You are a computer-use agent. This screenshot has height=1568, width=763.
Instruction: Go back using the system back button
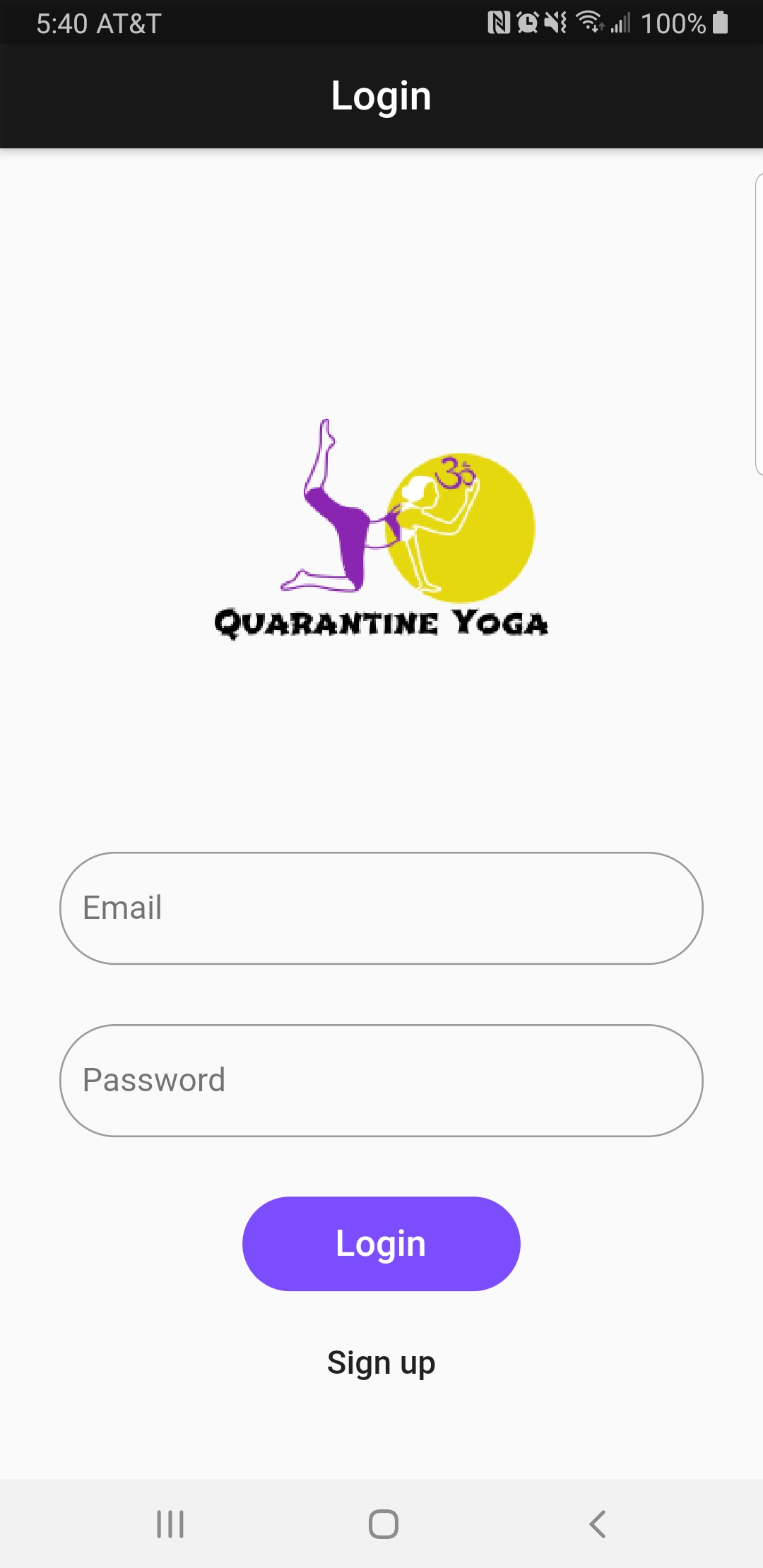(x=598, y=1524)
